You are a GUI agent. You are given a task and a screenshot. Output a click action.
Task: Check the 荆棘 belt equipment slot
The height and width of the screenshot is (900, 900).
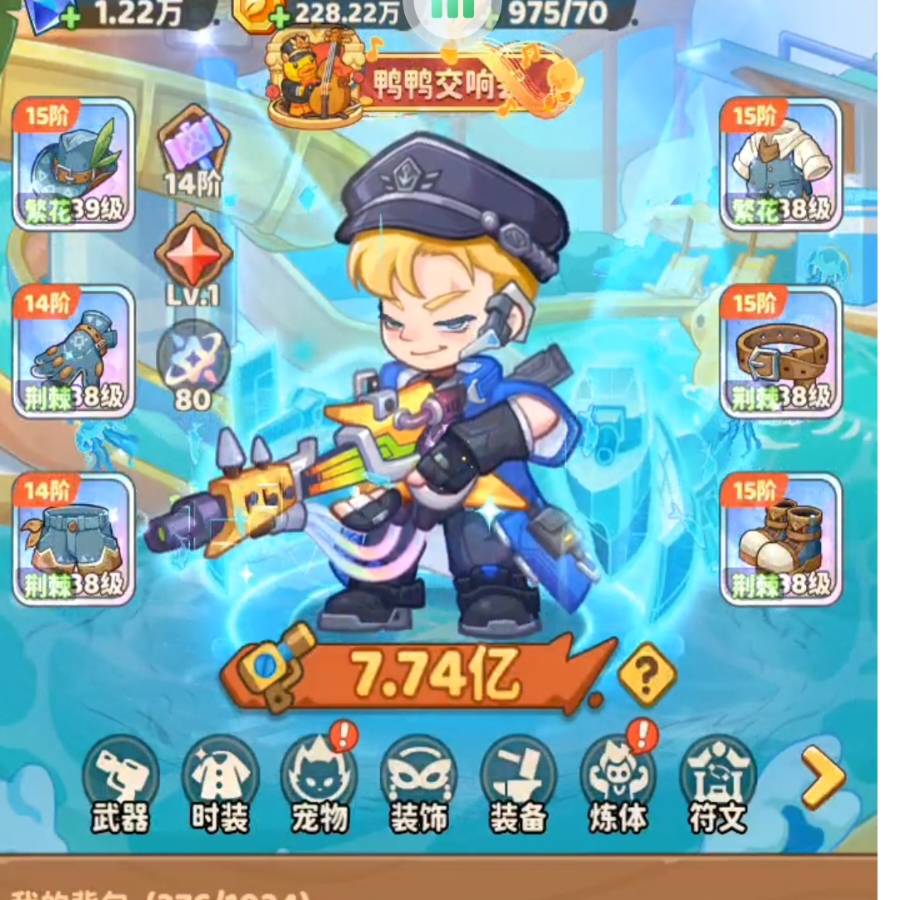pos(781,352)
